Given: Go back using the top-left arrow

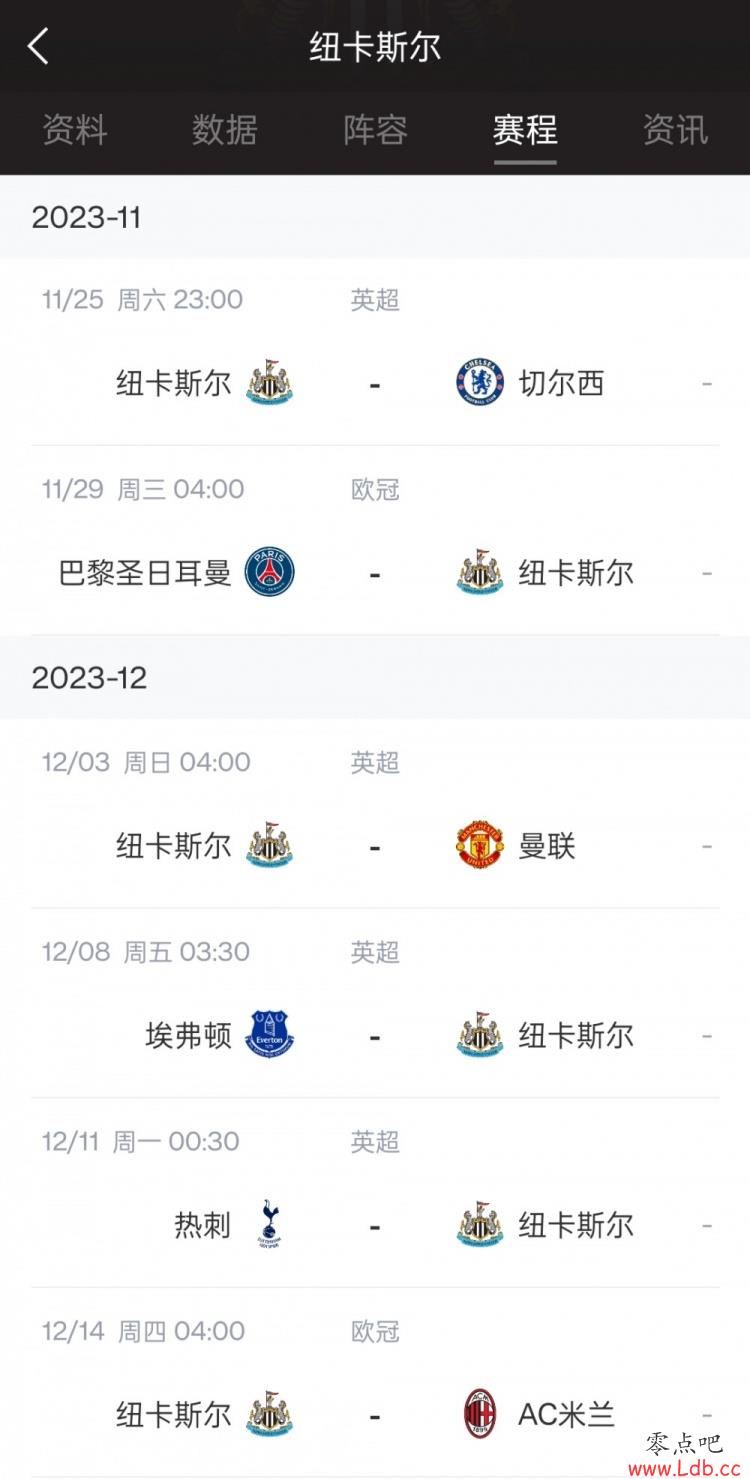Looking at the screenshot, I should pos(38,46).
